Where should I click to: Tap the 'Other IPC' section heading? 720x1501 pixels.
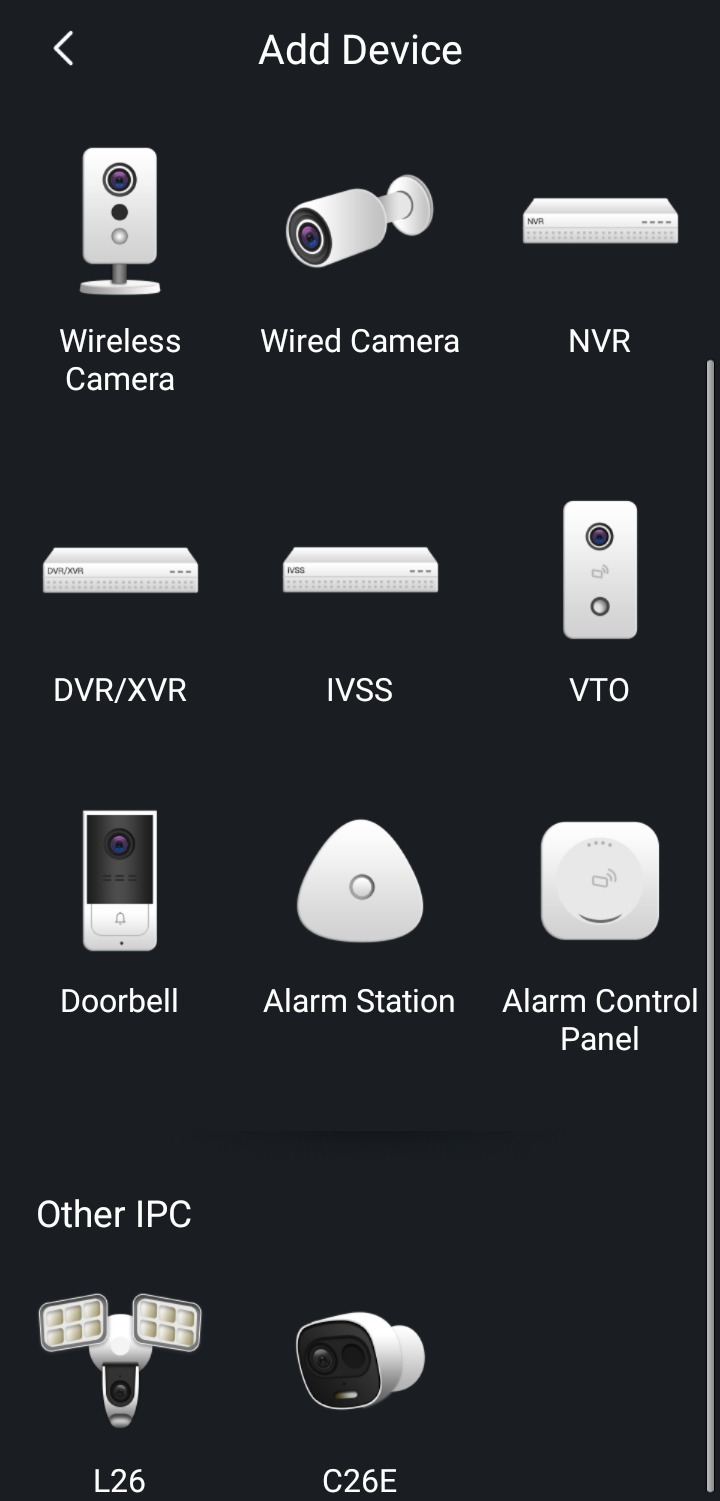click(113, 1213)
